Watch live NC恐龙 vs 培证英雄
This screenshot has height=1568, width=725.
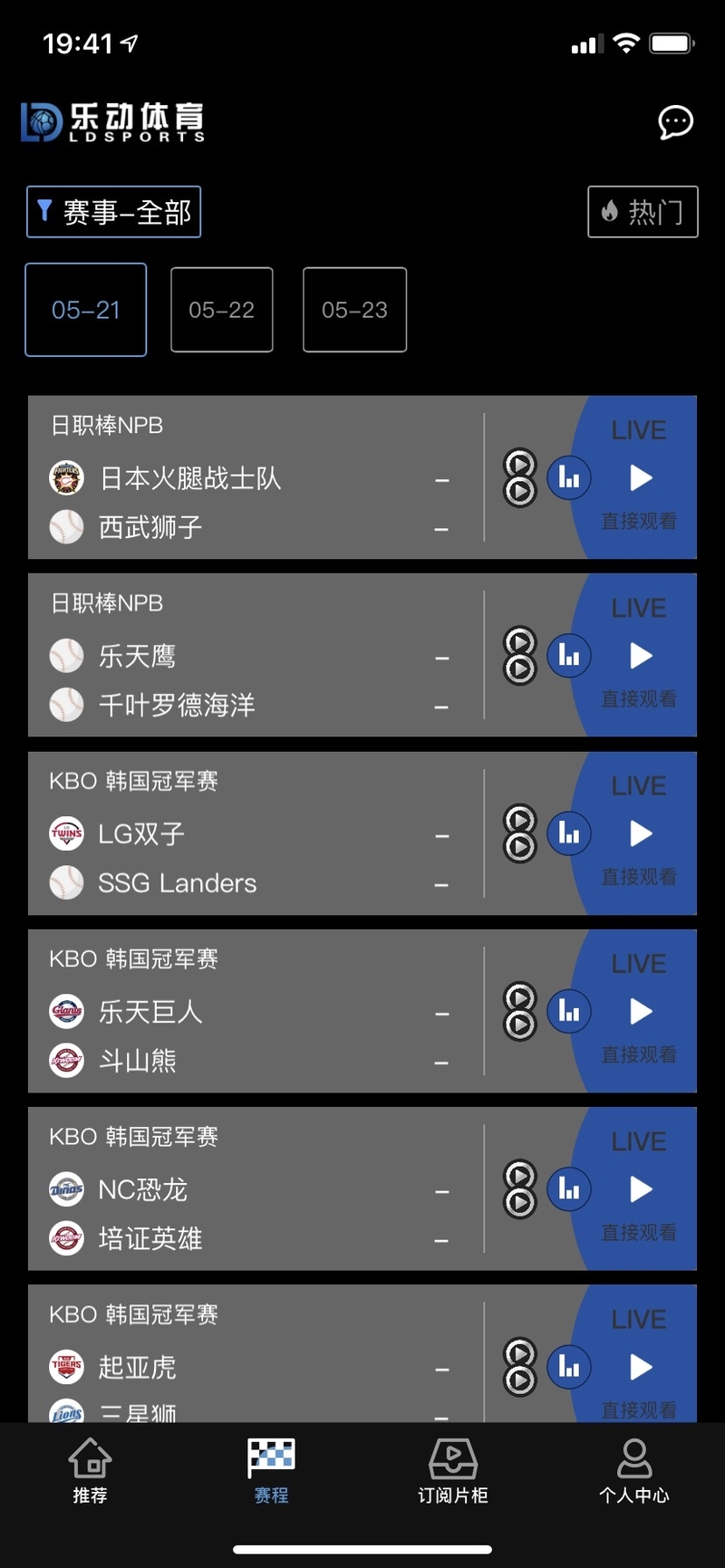[640, 1189]
